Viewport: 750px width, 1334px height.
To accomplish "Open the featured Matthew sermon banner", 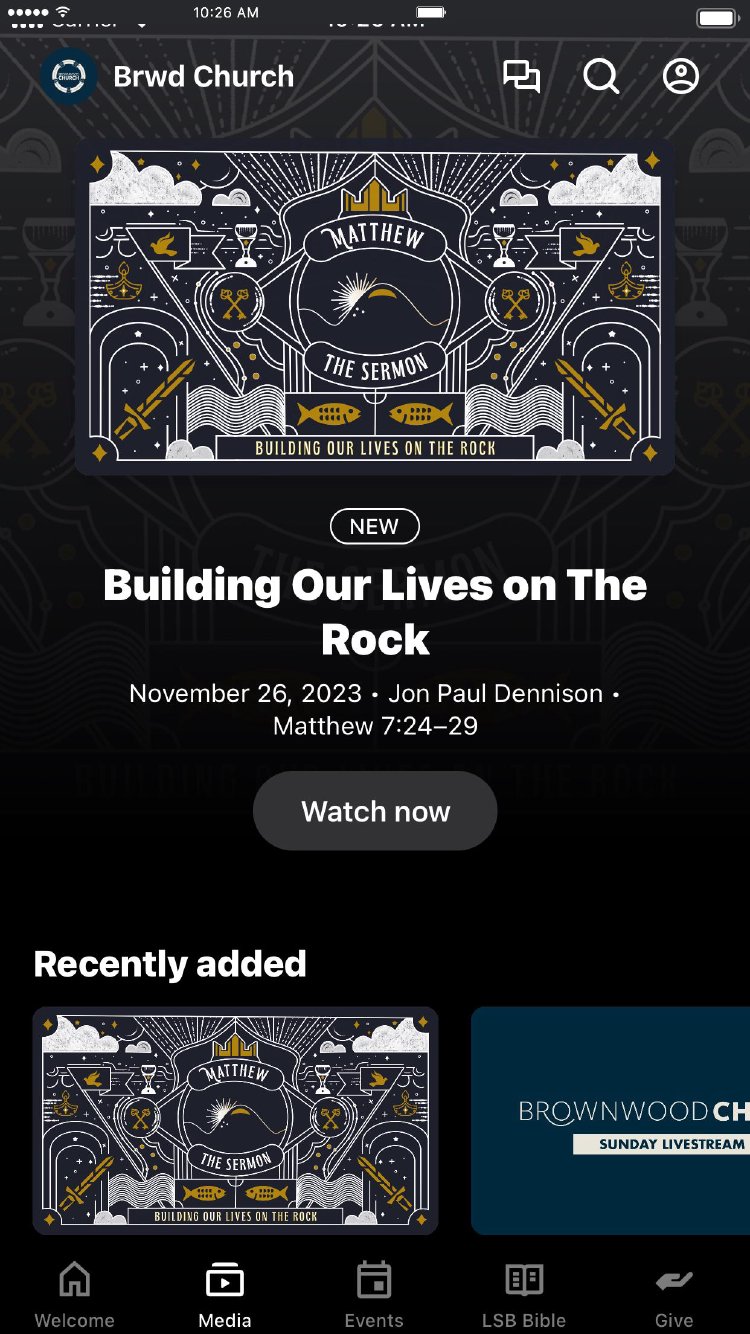I will point(375,306).
